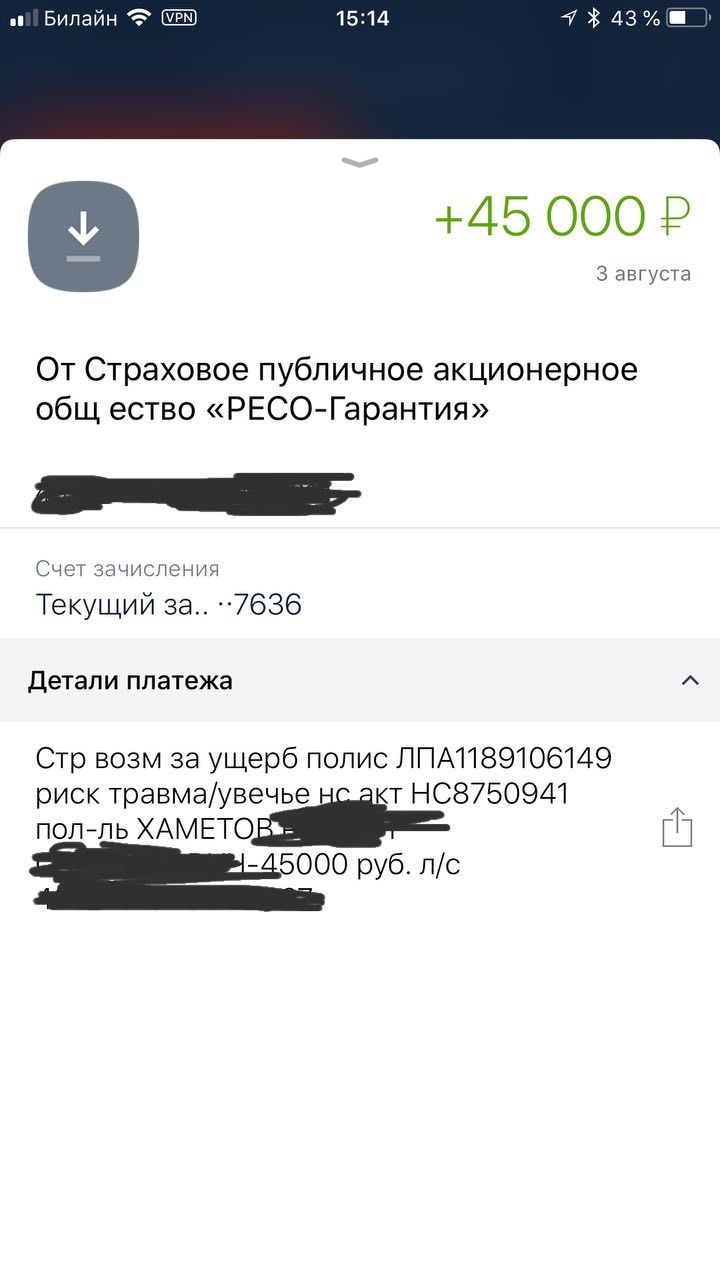Tap the sheet's top chevron handle
The width and height of the screenshot is (720, 1280).
pos(360,162)
